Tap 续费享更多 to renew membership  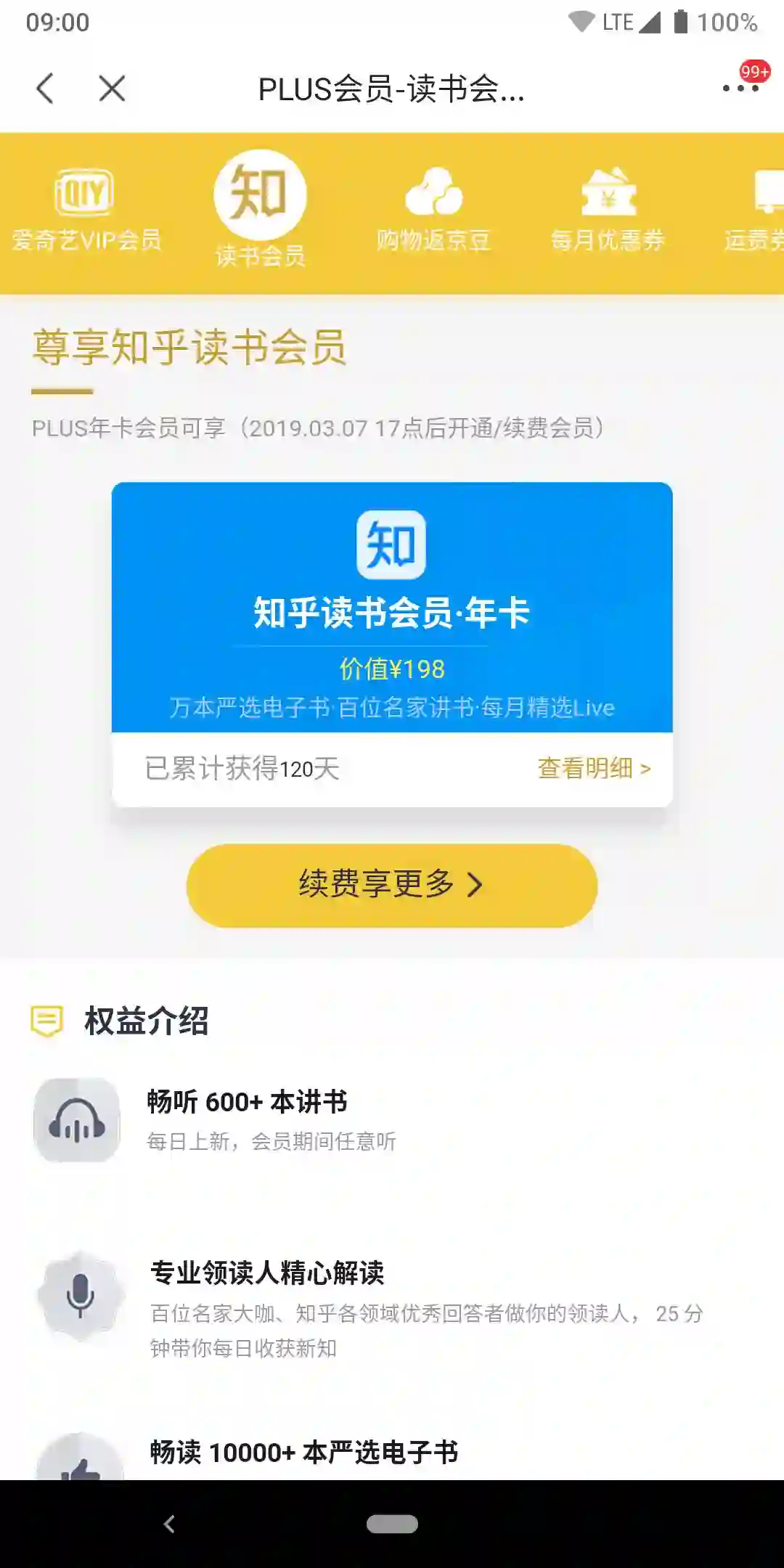(392, 885)
